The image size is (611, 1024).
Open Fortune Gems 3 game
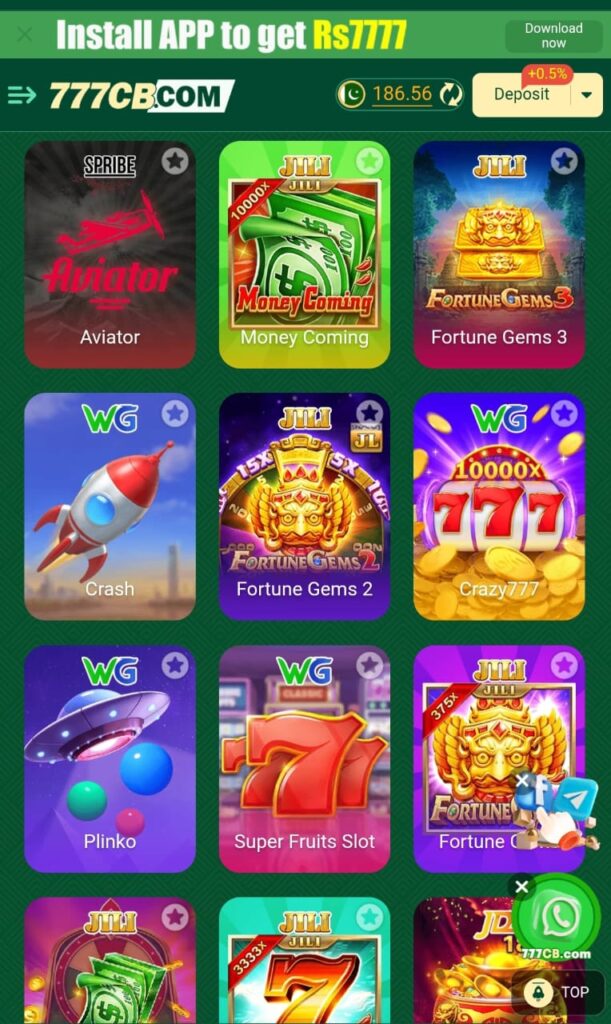(x=498, y=255)
